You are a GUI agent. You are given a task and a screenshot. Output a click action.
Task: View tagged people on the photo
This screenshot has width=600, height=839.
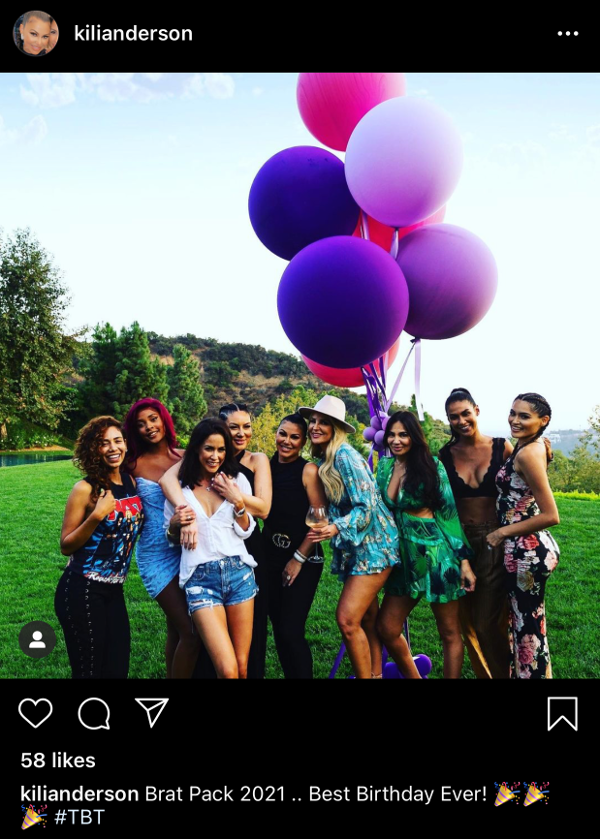tap(37, 639)
